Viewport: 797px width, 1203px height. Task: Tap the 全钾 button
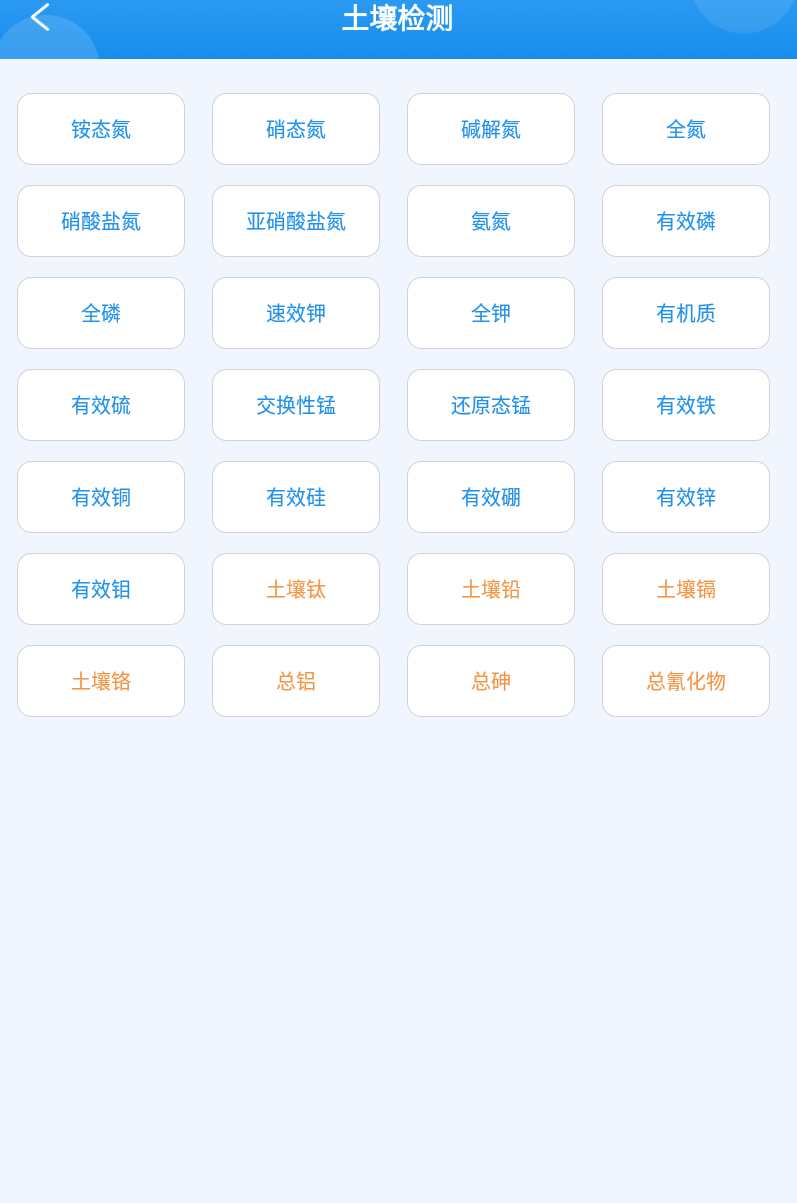pos(490,313)
